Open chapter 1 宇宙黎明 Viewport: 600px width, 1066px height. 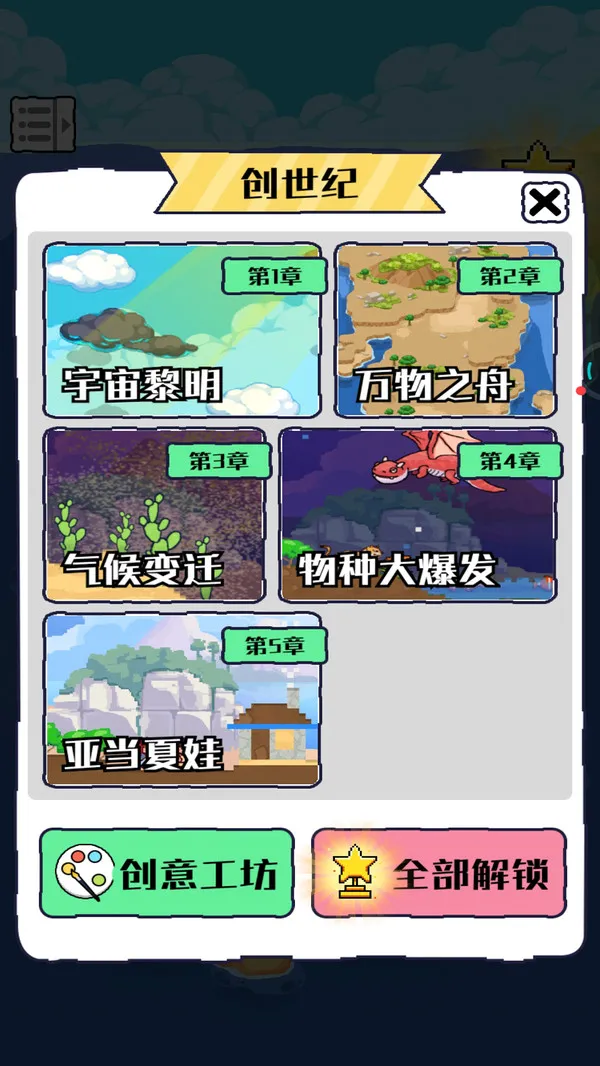point(182,330)
